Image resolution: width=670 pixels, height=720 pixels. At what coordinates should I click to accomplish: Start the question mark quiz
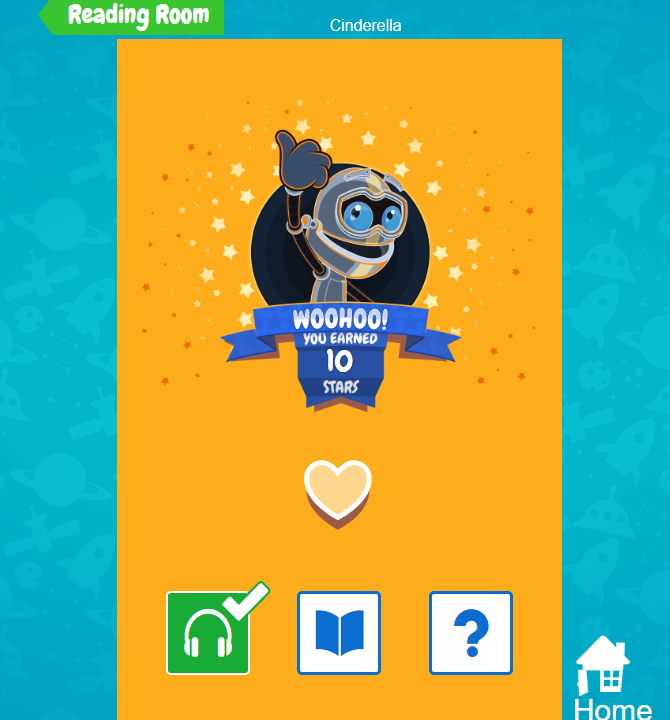pos(471,633)
